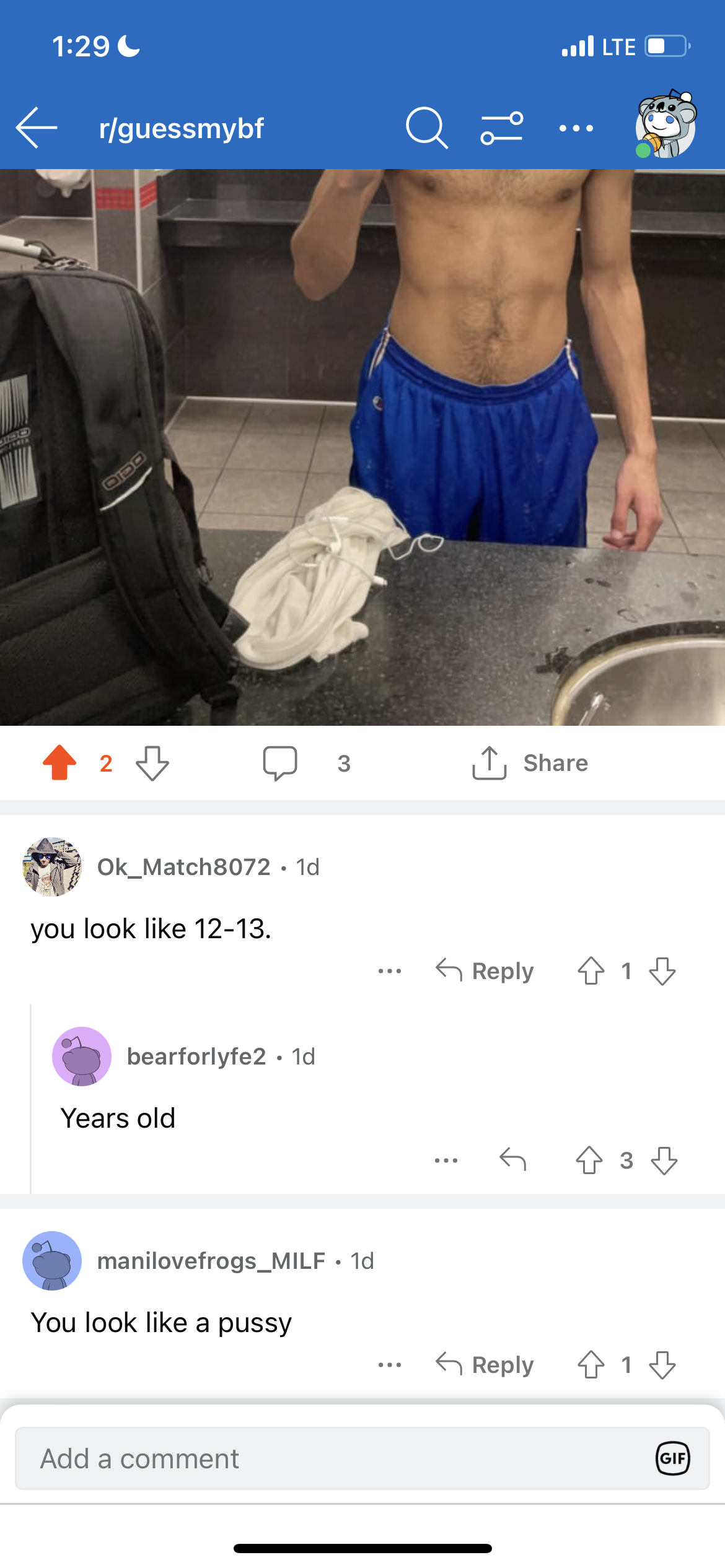The image size is (725, 1568).
Task: Open the GIF picker in the comment box
Action: tap(673, 1458)
